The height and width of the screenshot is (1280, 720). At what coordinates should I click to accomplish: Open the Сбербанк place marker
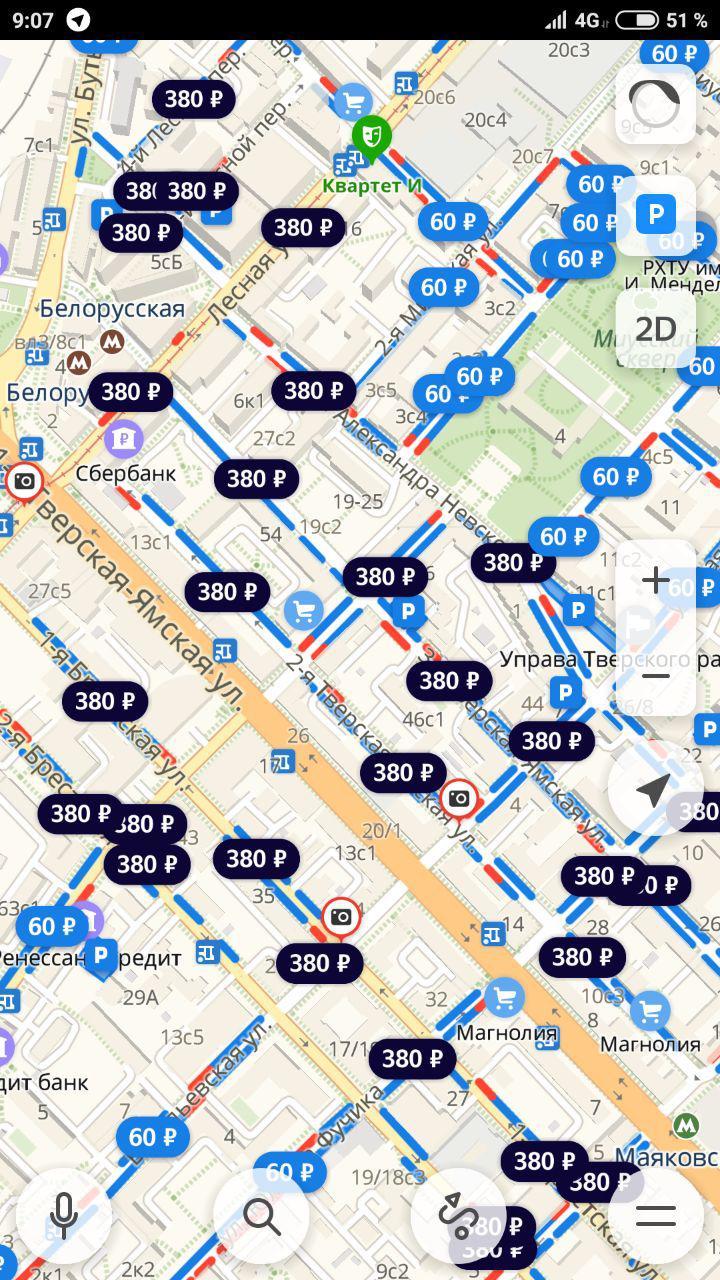pos(124,438)
